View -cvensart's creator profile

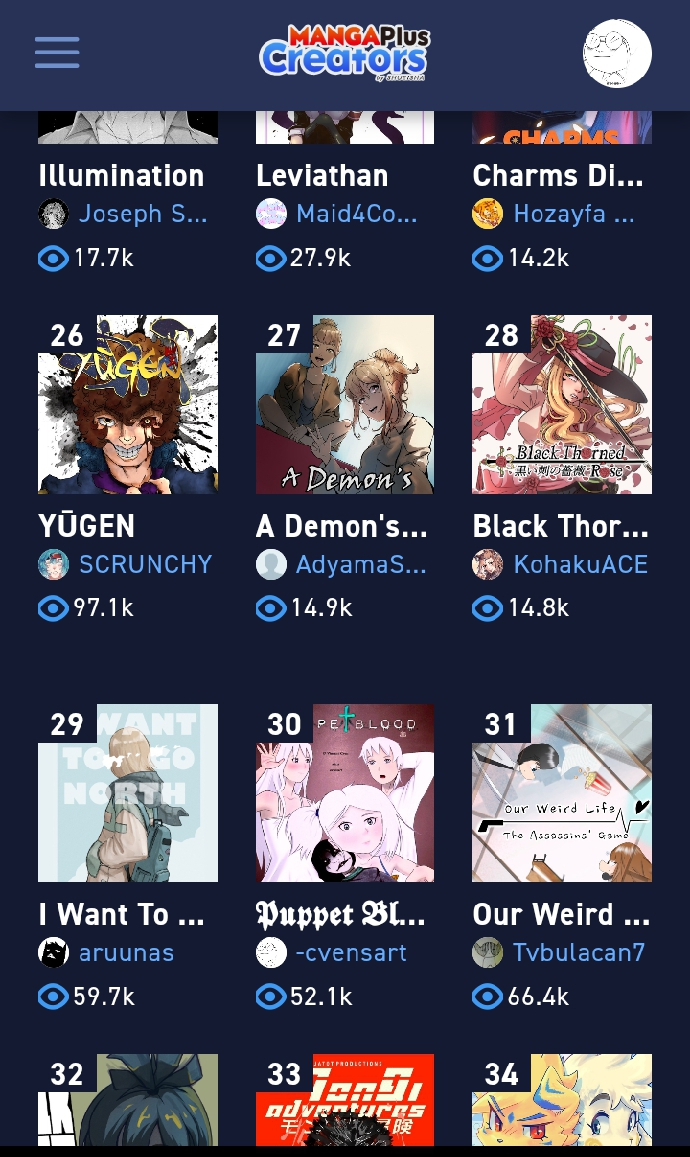[350, 952]
